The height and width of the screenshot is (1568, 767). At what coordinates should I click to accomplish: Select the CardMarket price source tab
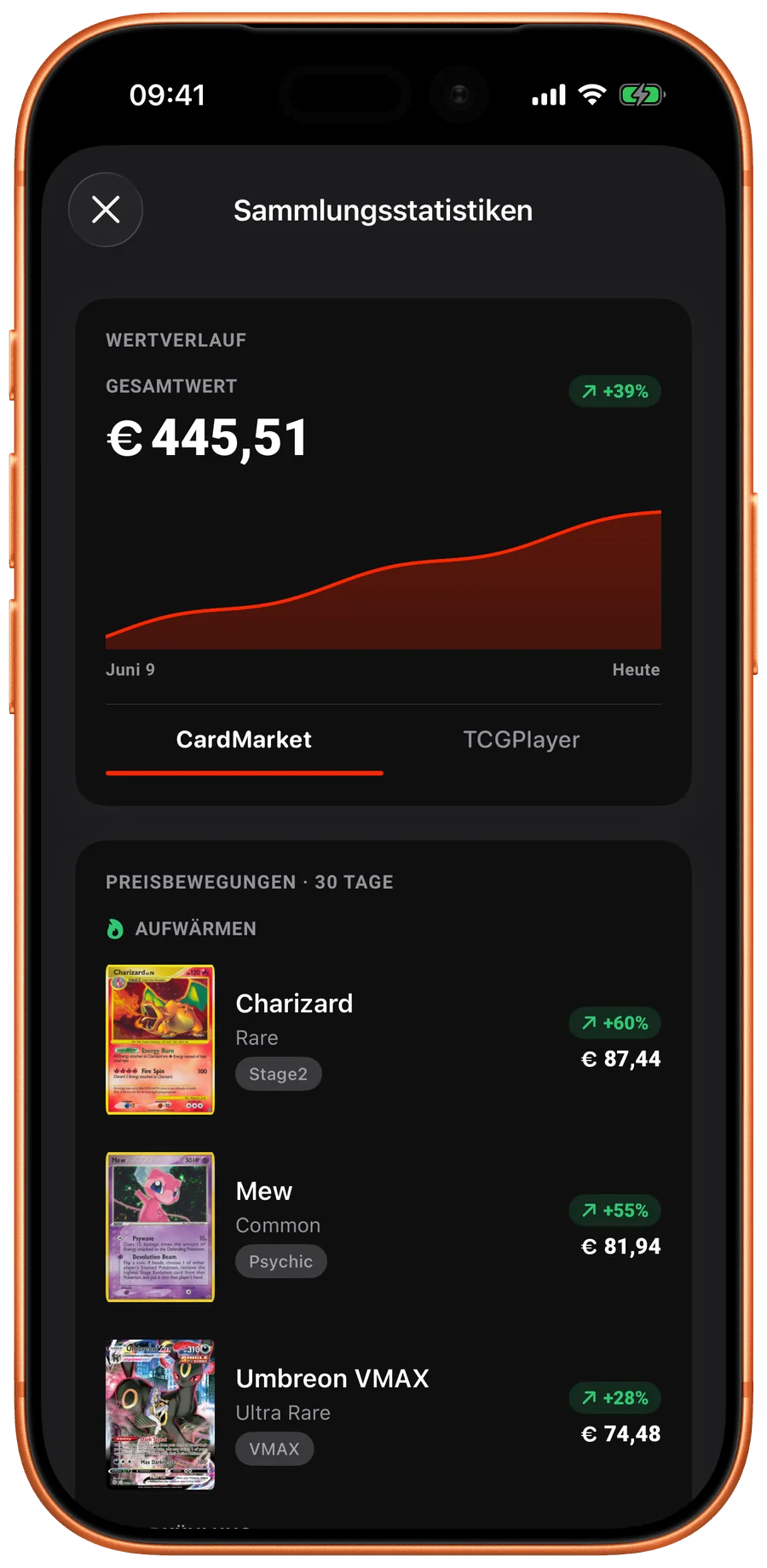(245, 740)
